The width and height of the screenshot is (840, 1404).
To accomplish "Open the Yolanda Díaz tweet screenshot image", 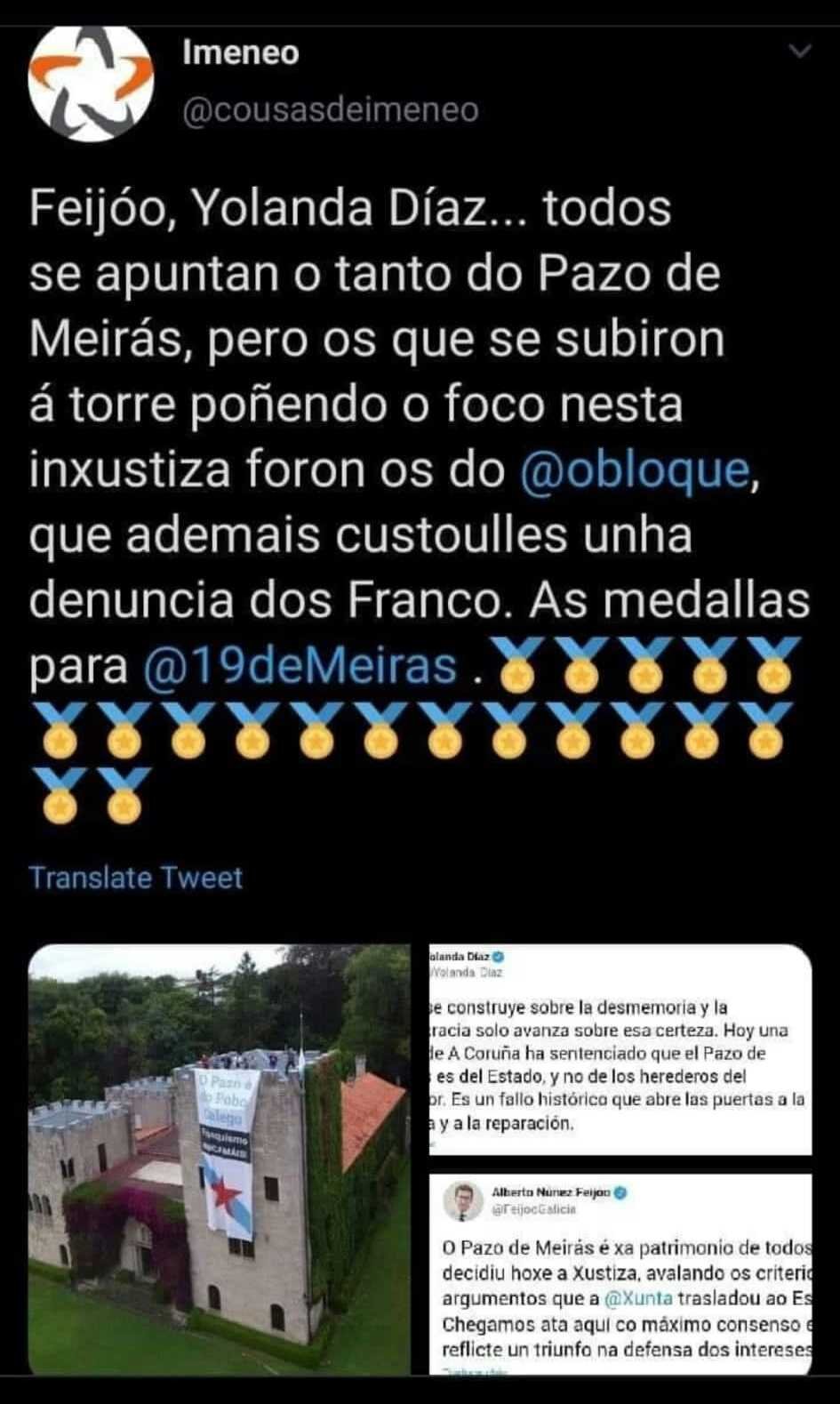I will (x=620, y=1048).
